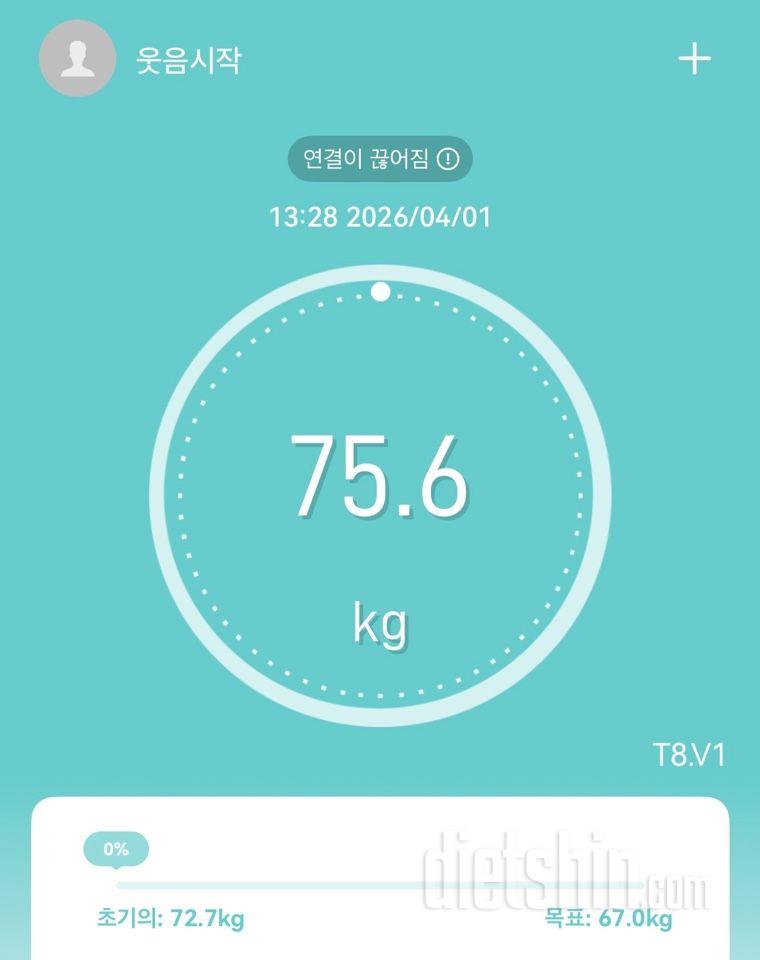
Task: Tap the 연결이 끊어짐 connection status chip
Action: click(x=380, y=159)
